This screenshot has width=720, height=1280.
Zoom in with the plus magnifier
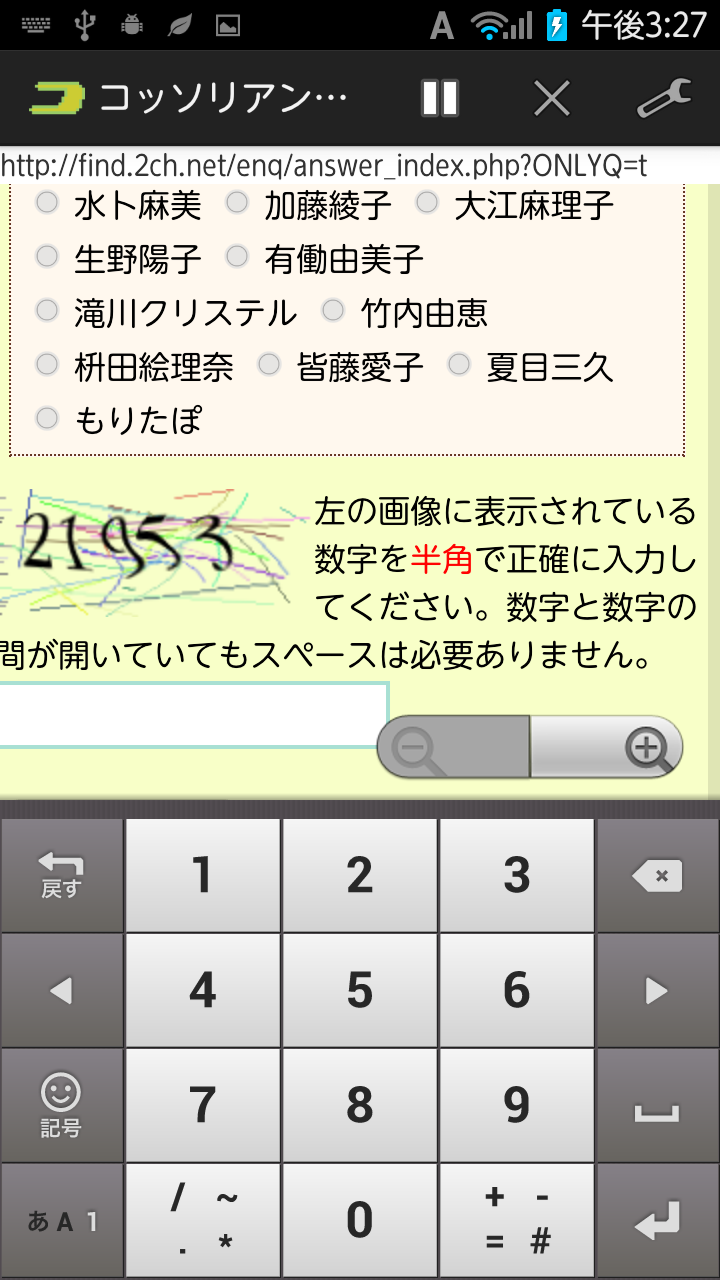(607, 747)
